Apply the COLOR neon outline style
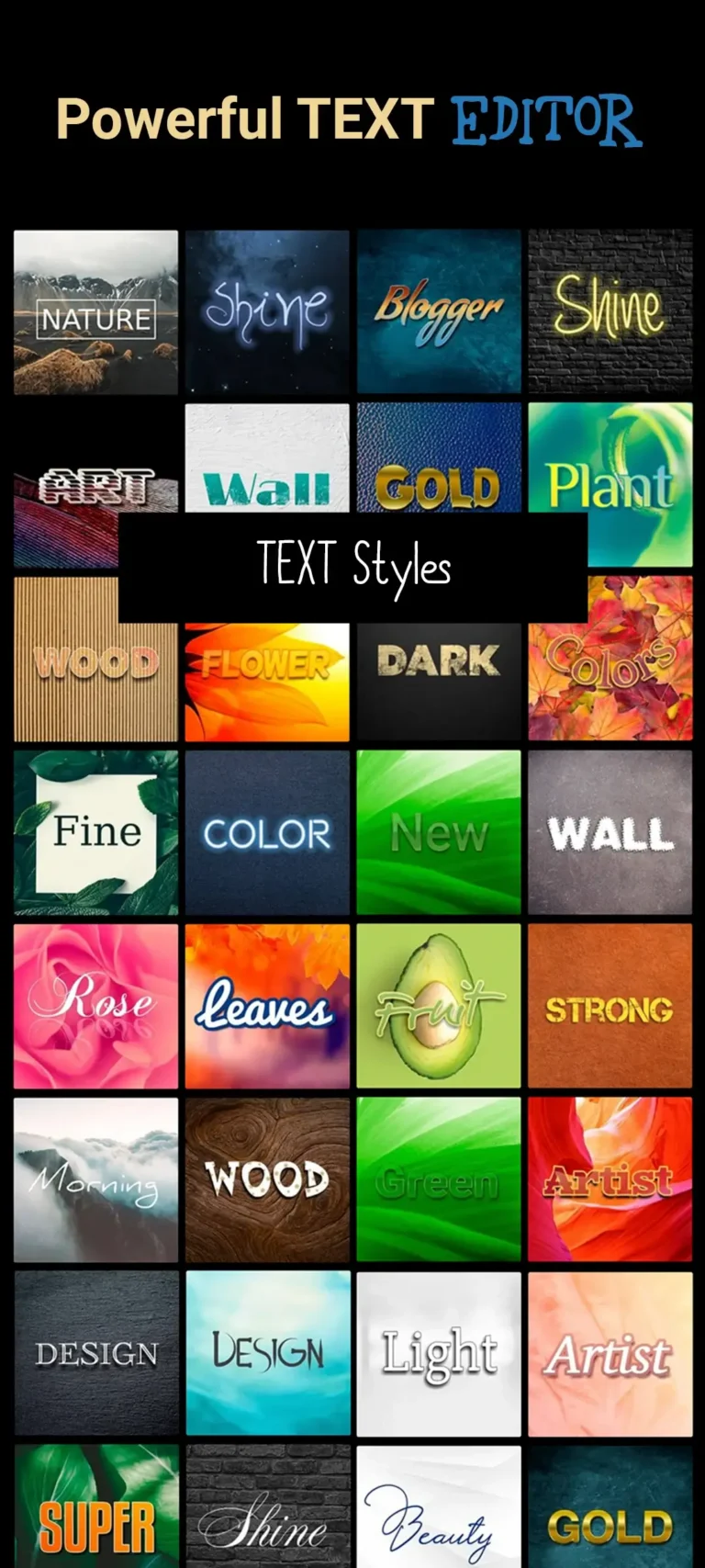The height and width of the screenshot is (1568, 705). [267, 831]
